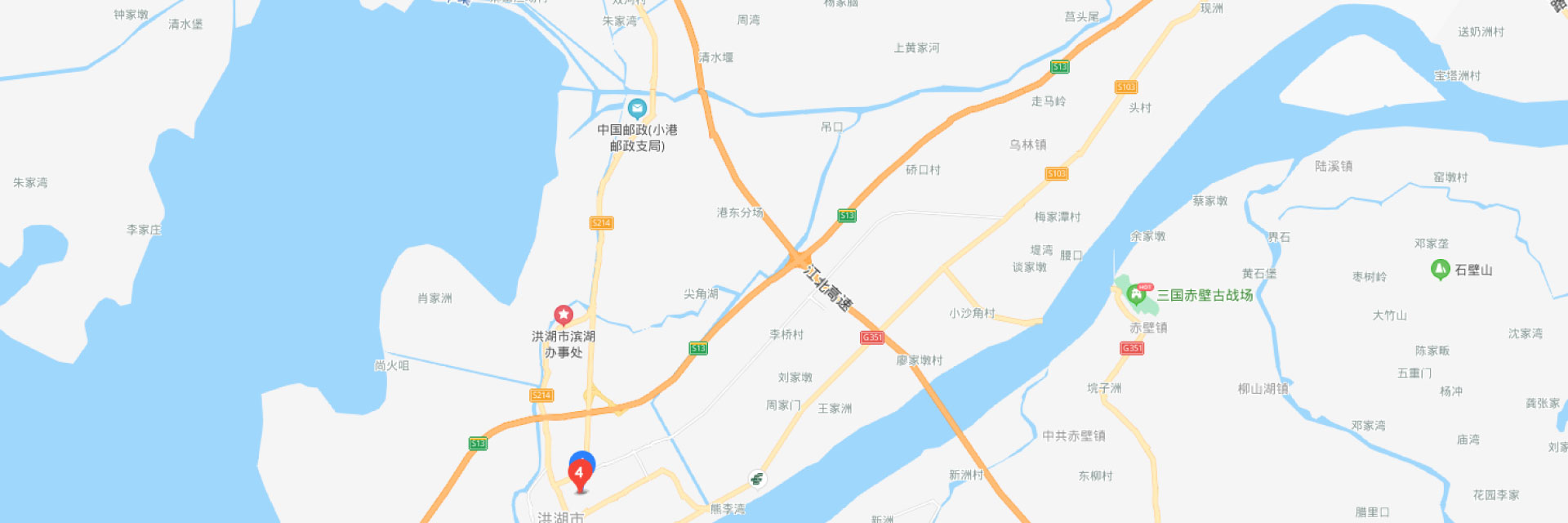Tap the 石壁山 mountain marker
The height and width of the screenshot is (523, 1568).
1441,269
